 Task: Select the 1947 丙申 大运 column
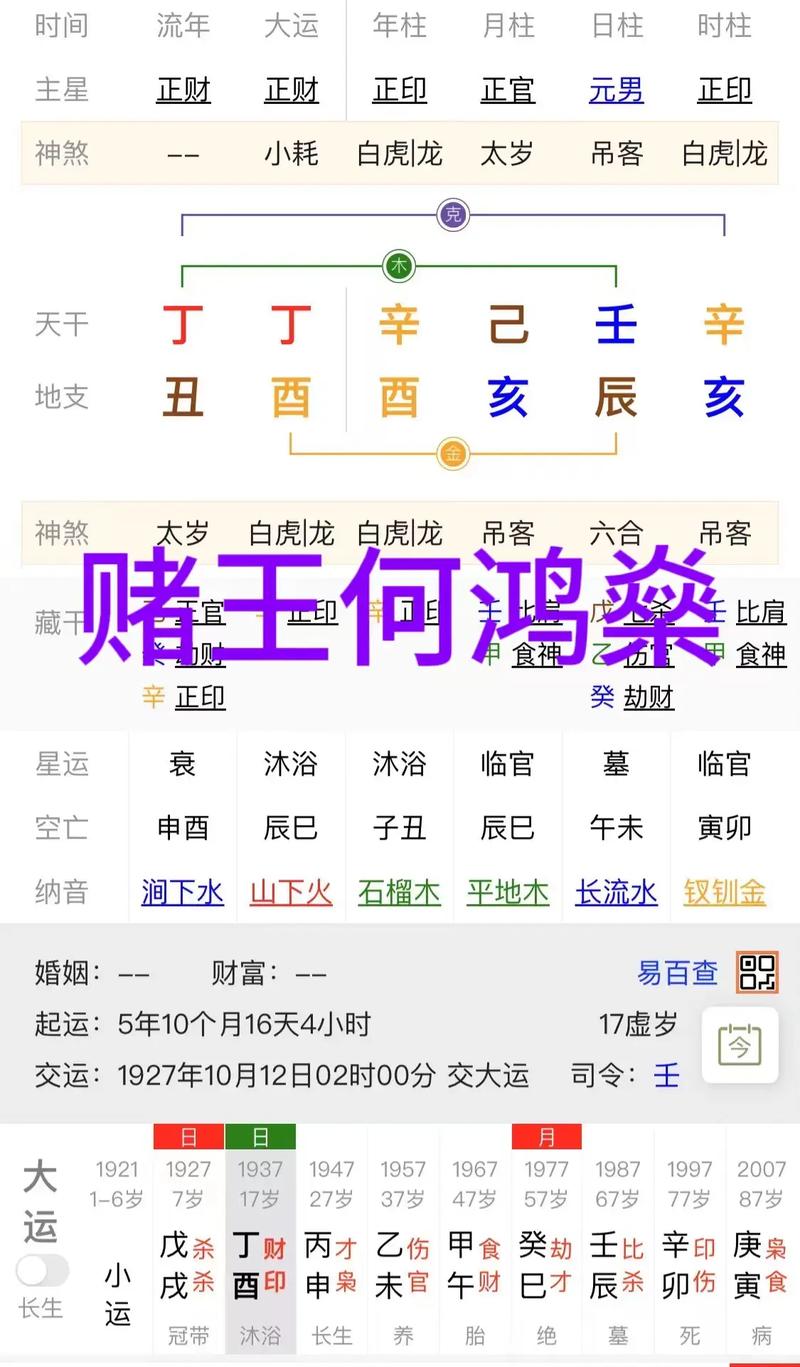(x=331, y=1250)
